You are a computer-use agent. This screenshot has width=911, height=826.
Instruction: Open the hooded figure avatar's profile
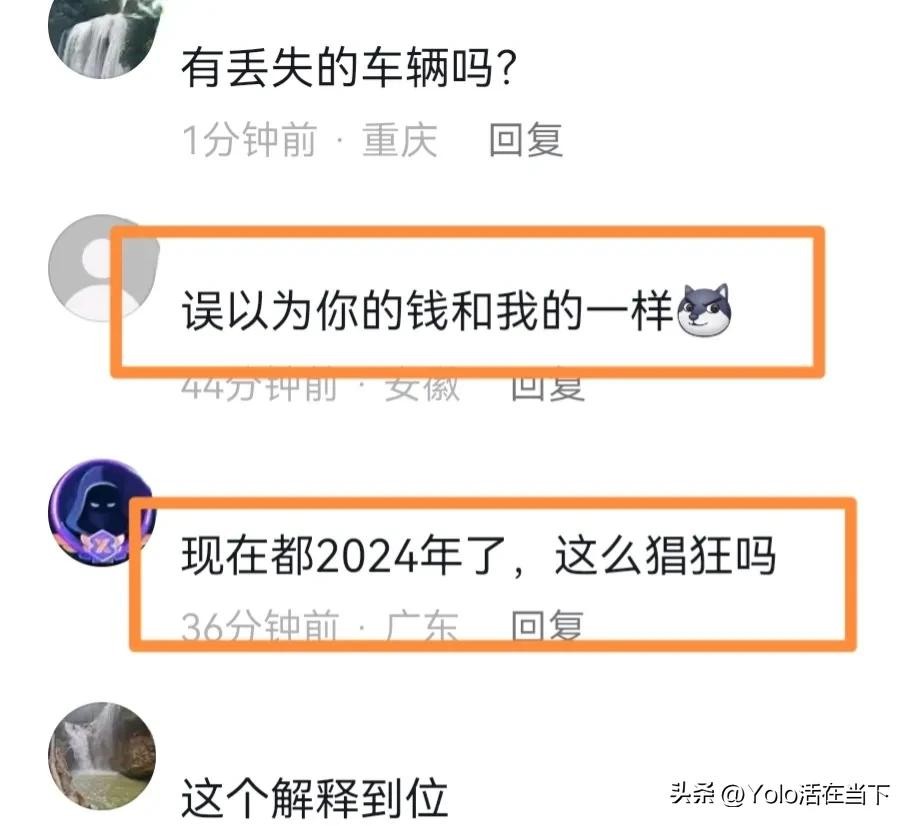100,512
